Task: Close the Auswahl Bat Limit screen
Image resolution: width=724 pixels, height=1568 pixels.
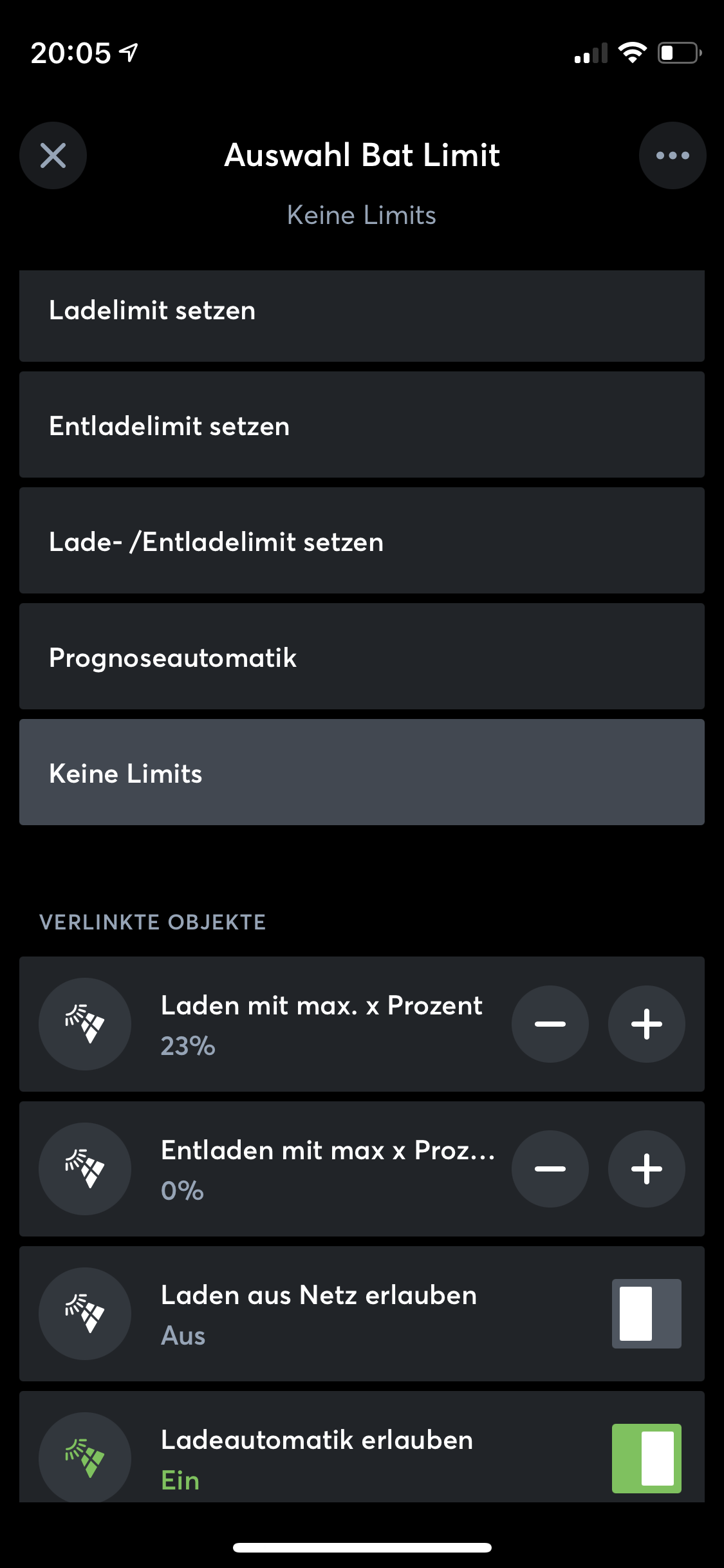Action: click(x=53, y=155)
